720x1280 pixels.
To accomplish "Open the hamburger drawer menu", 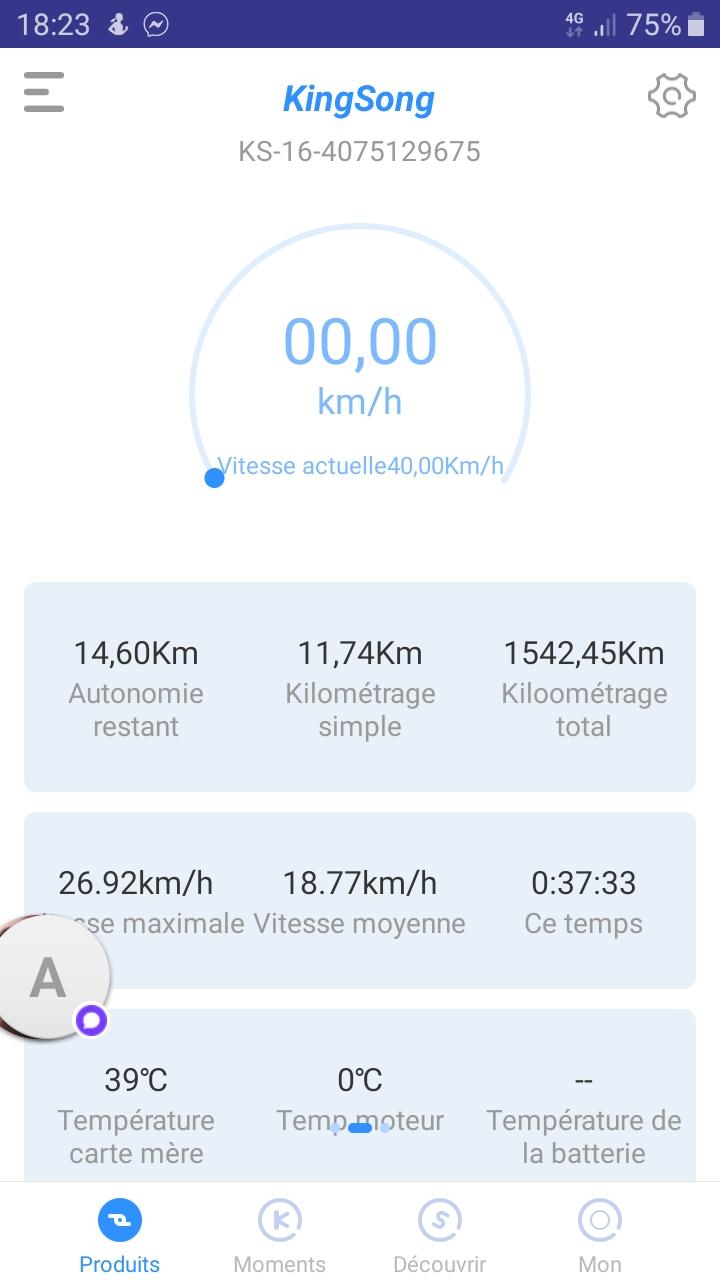I will click(x=44, y=92).
